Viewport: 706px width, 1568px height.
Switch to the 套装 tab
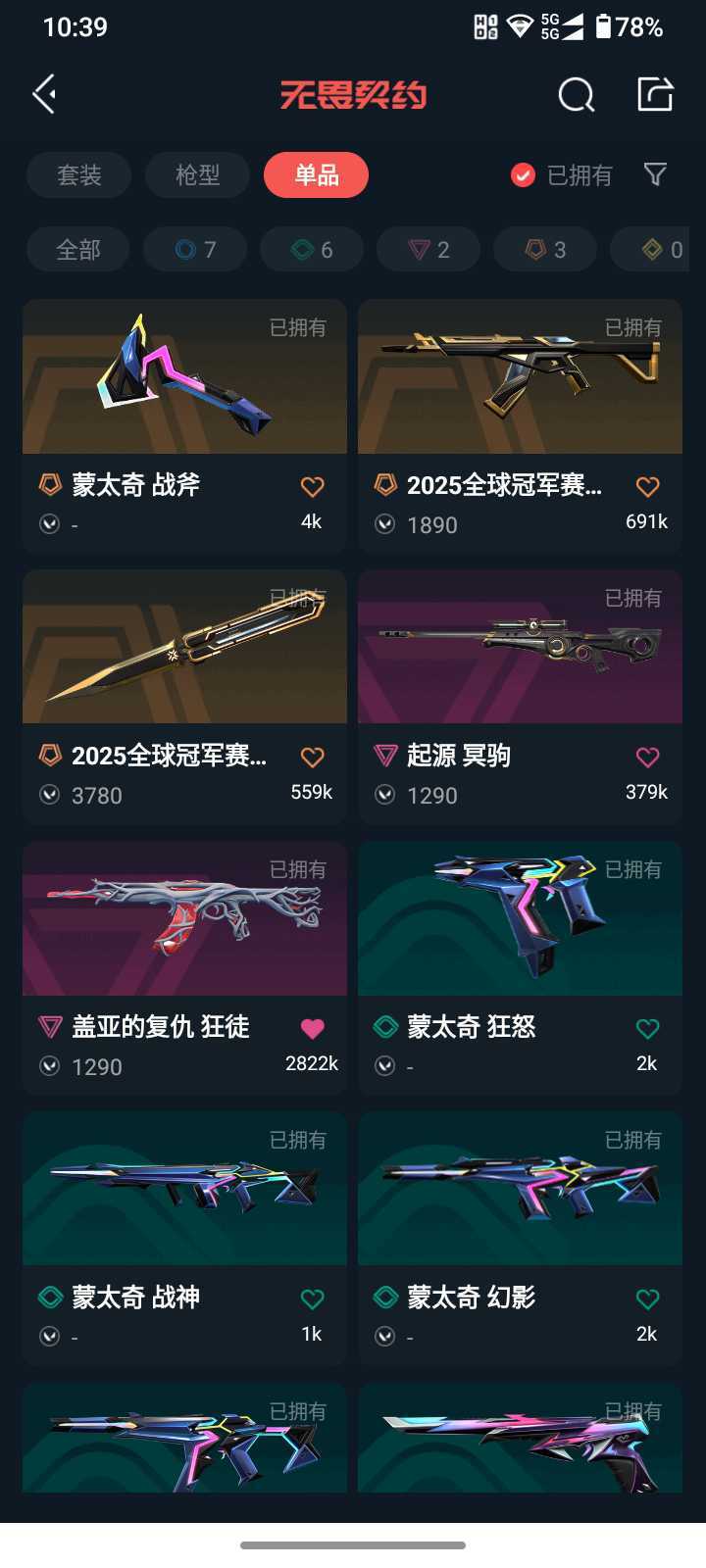pyautogui.click(x=78, y=175)
